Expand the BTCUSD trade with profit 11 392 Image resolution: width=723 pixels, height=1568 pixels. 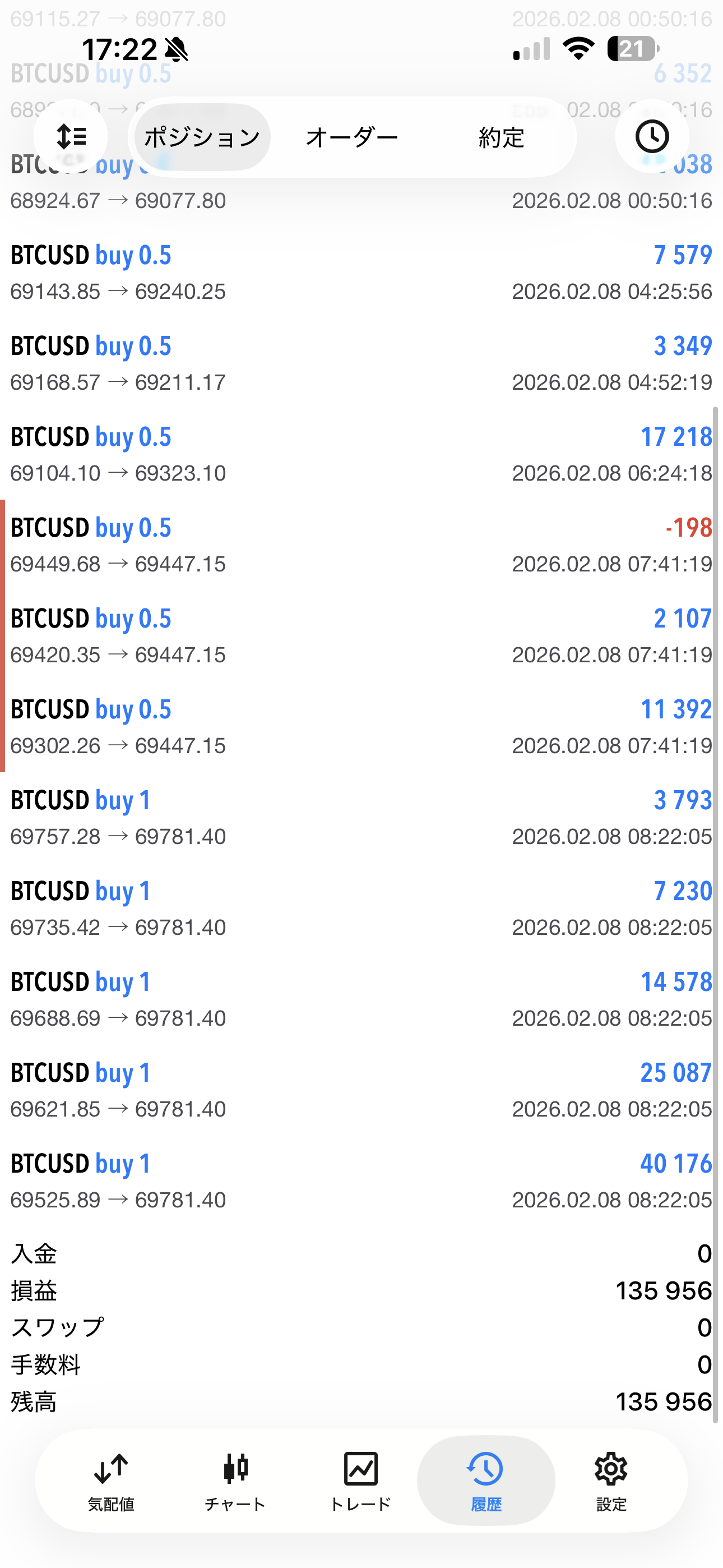tap(361, 727)
